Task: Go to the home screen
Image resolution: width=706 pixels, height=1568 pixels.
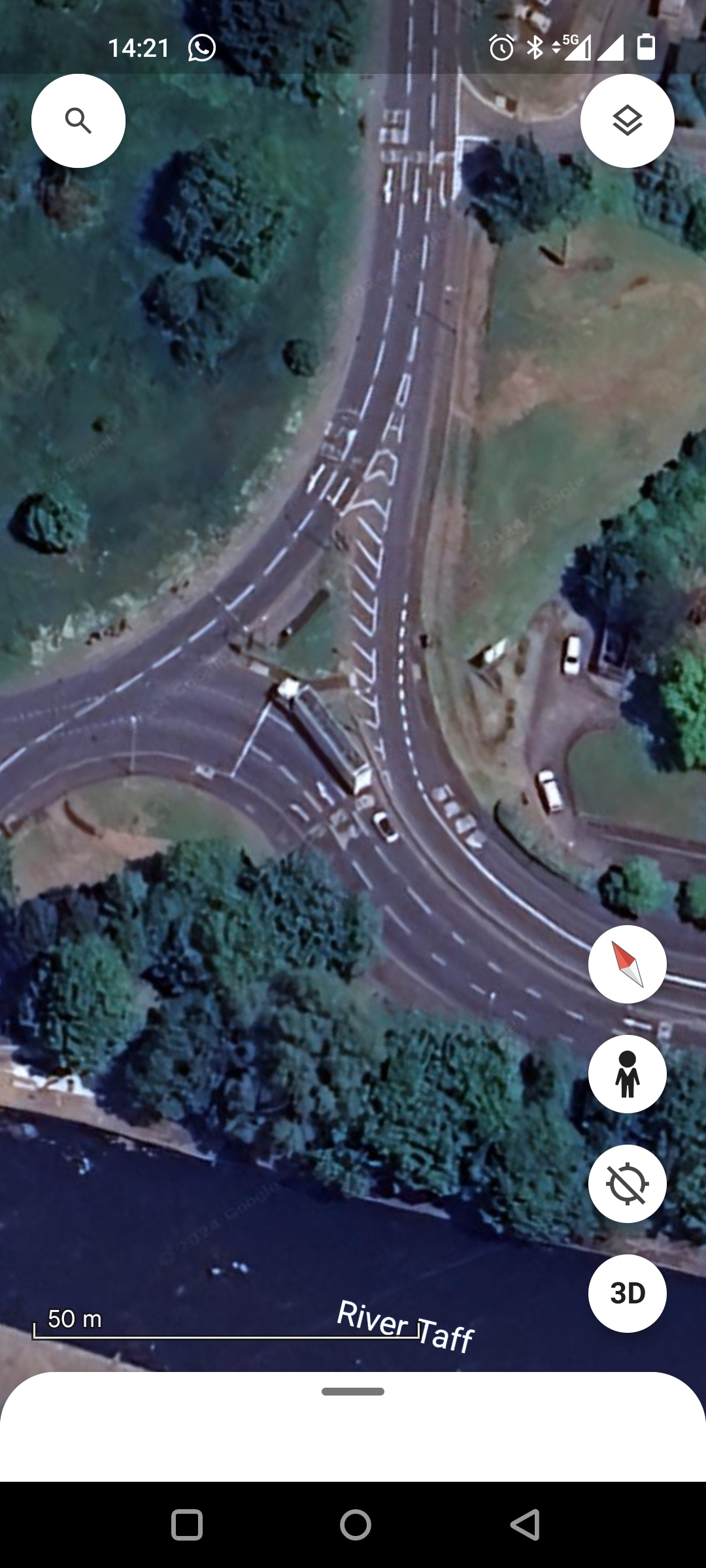Action: click(355, 1525)
